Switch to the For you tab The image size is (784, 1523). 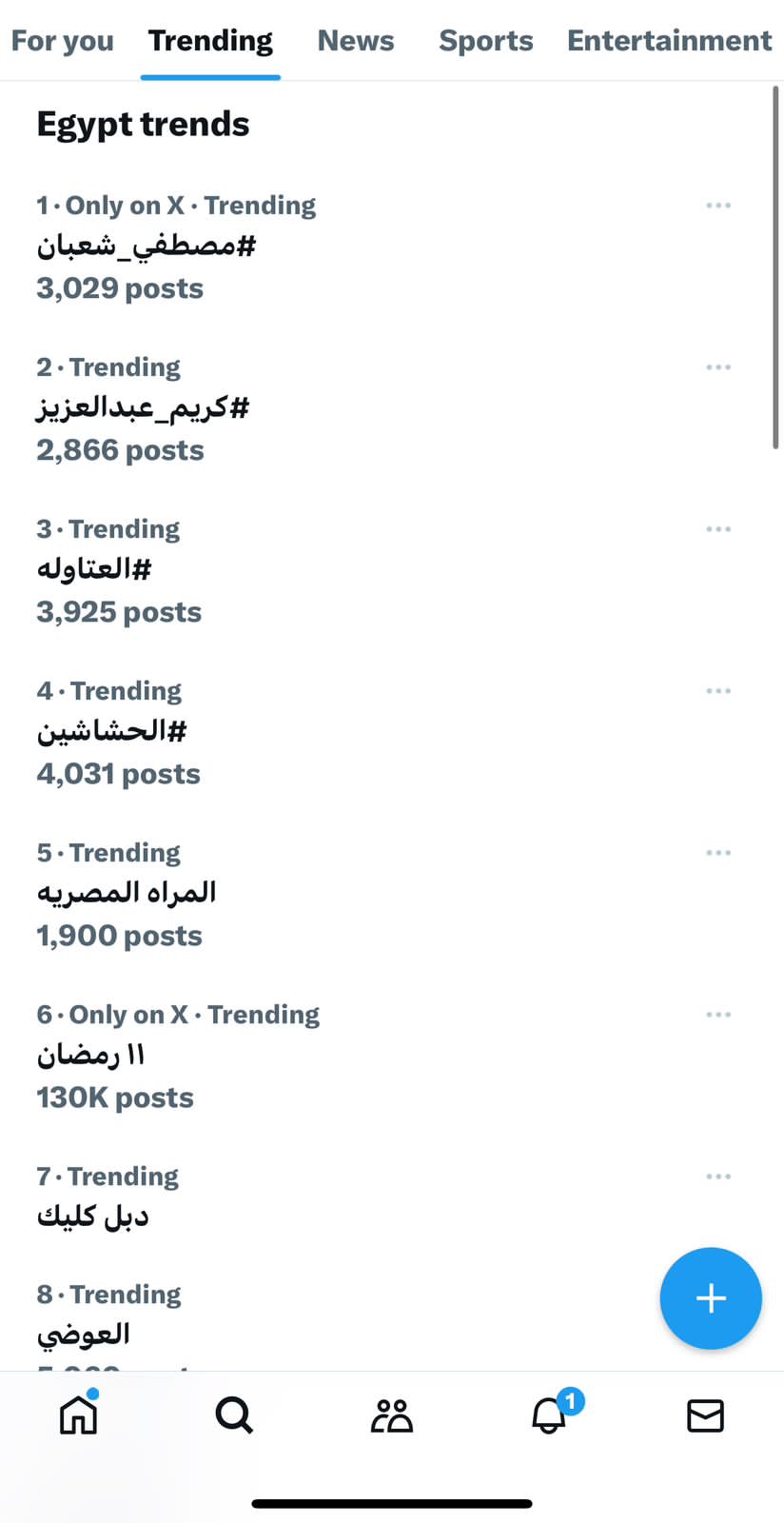[x=63, y=41]
